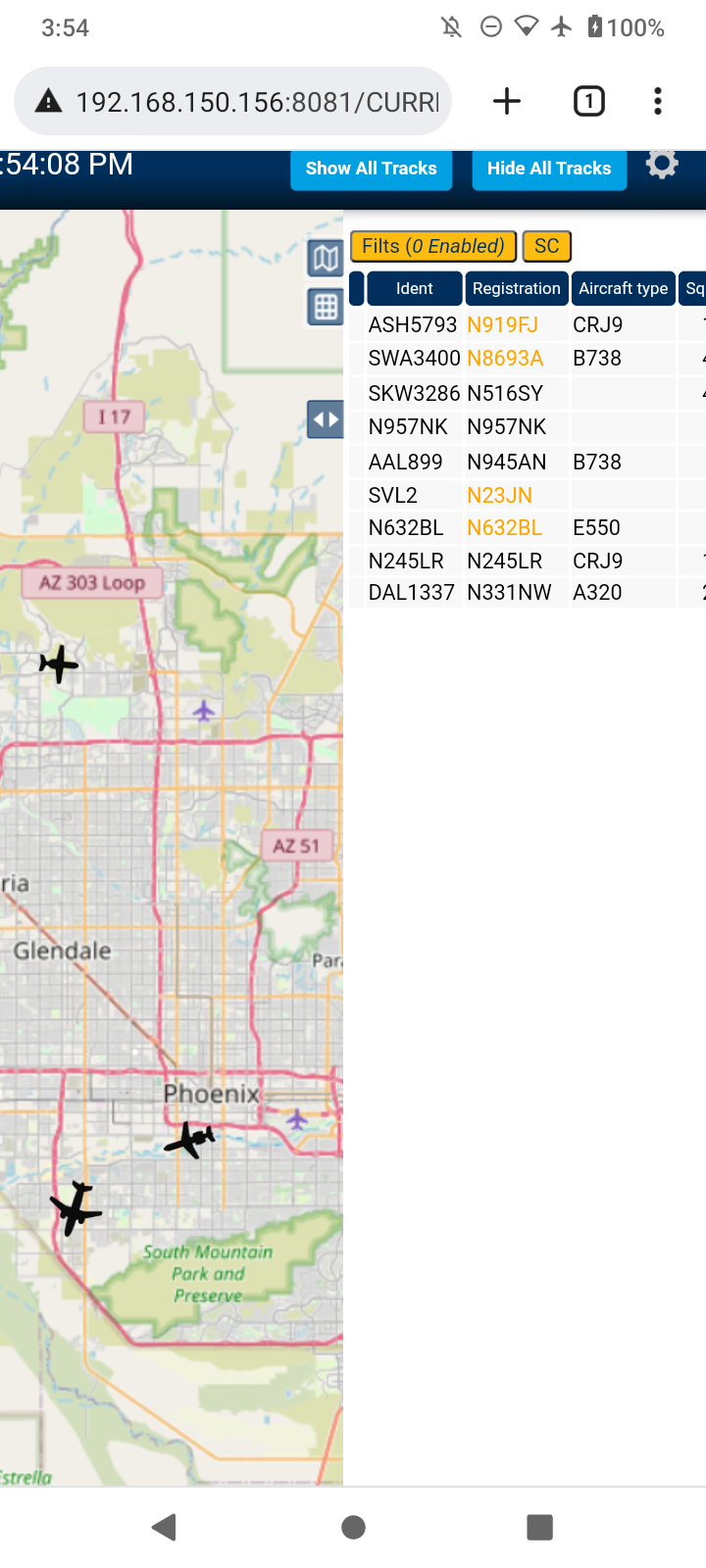Screen dimensions: 706x1568
Task: Hide all tracks on the map
Action: point(549,169)
